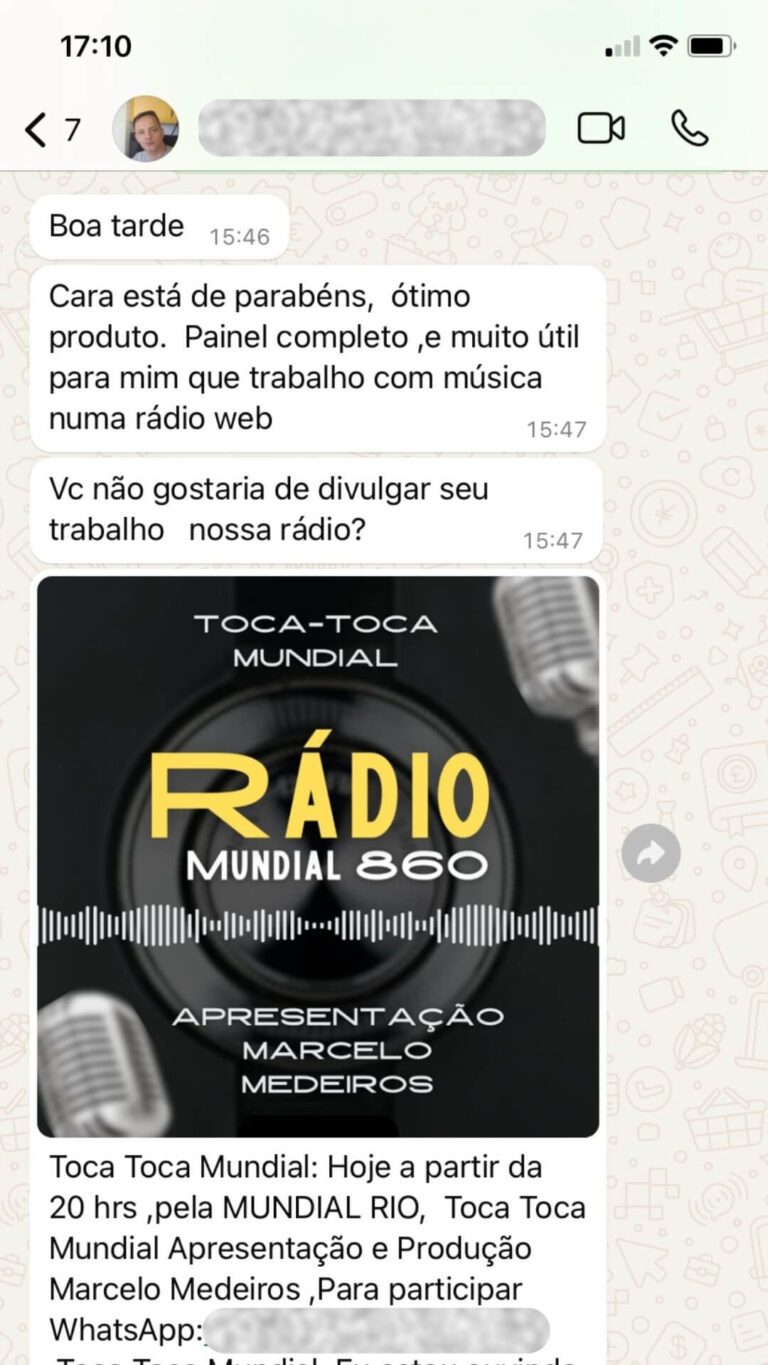Start a video call

point(601,128)
